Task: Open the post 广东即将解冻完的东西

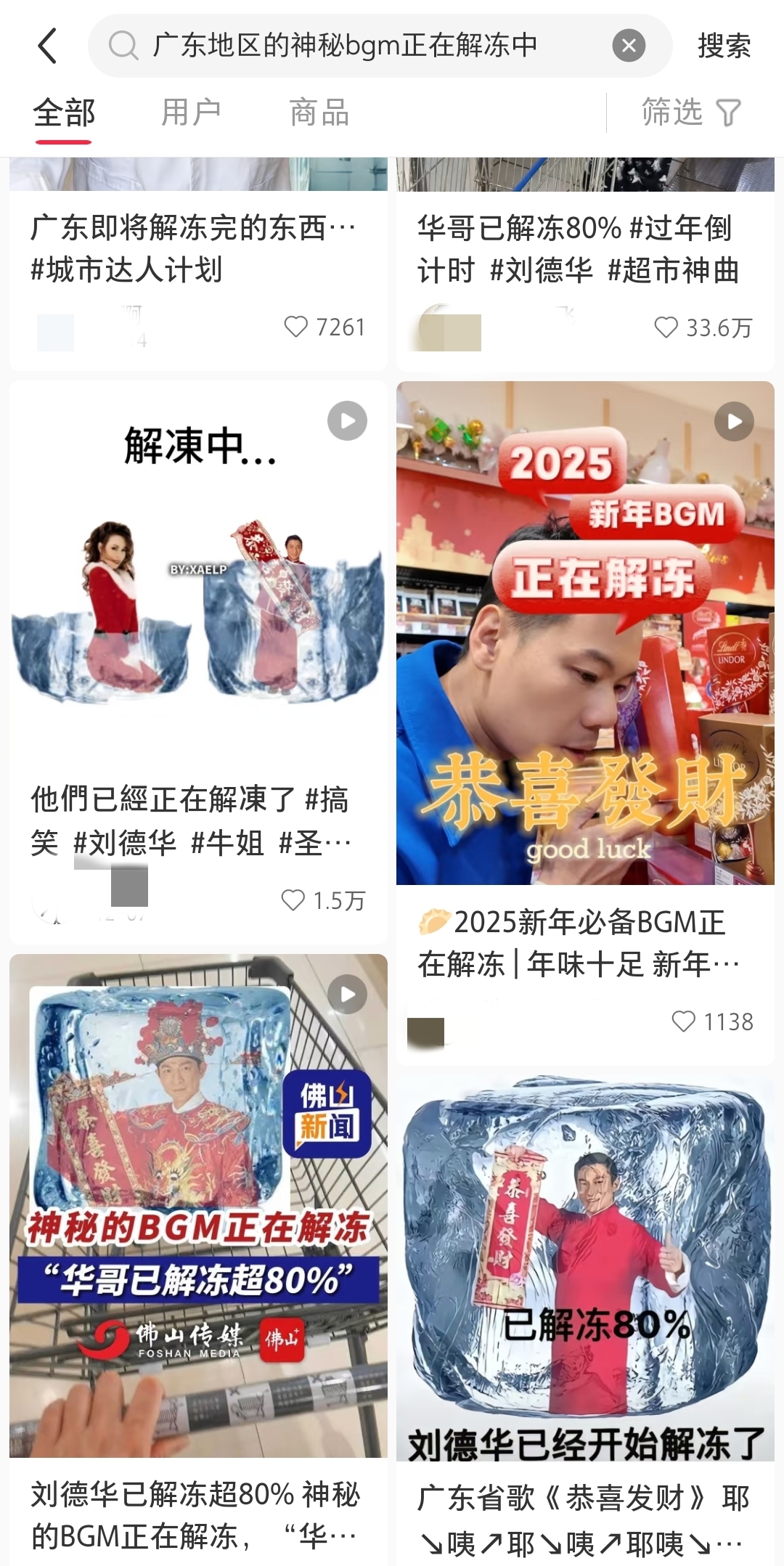Action: click(192, 248)
